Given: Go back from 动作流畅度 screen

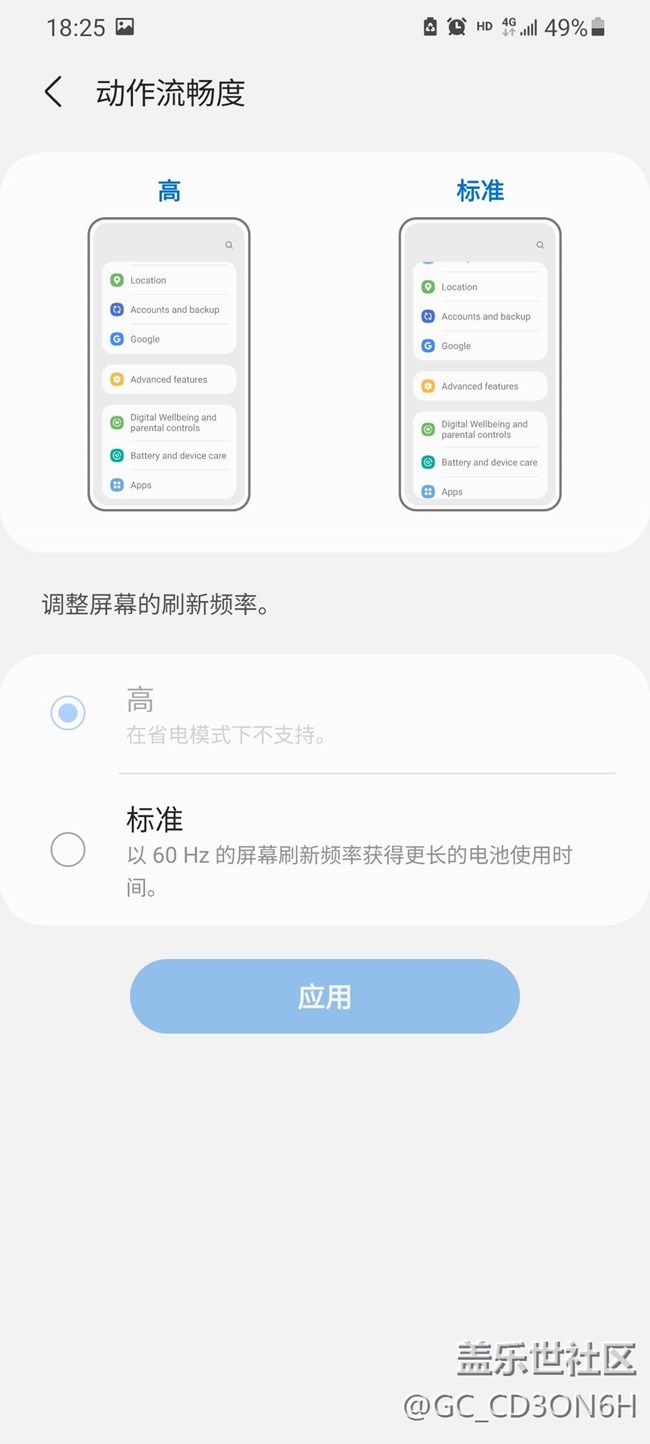Looking at the screenshot, I should click(x=53, y=93).
